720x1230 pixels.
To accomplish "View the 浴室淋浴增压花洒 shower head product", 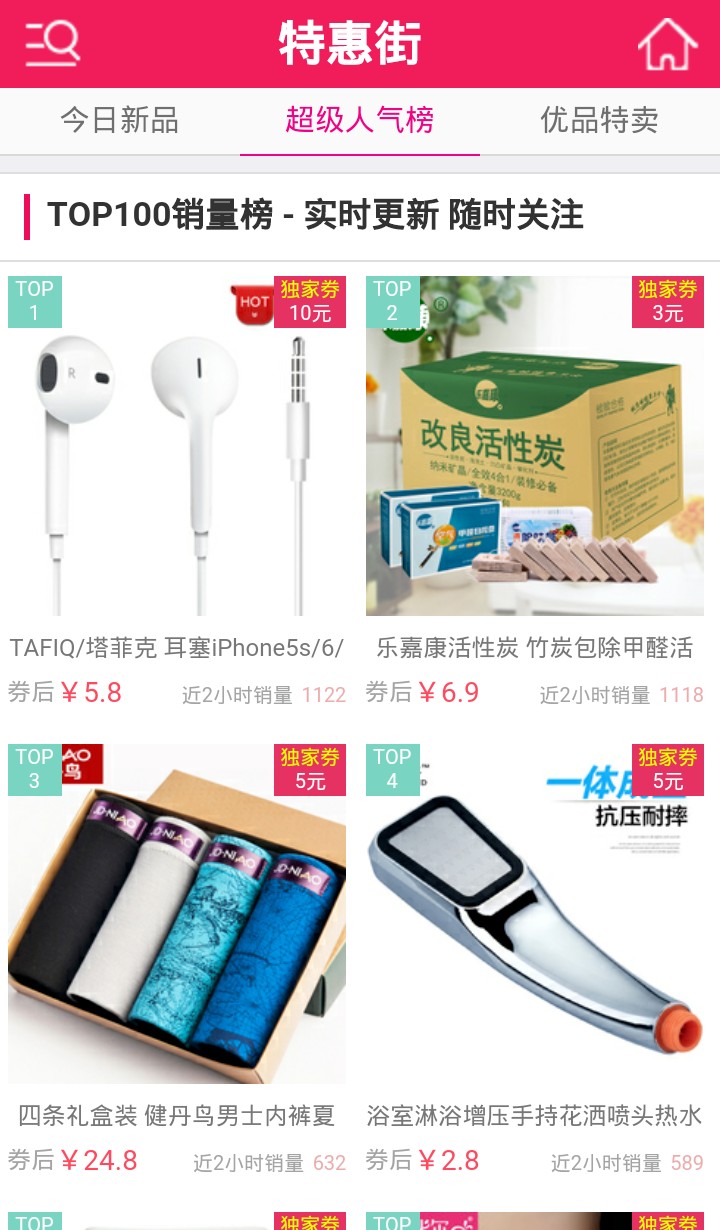I will (x=535, y=915).
